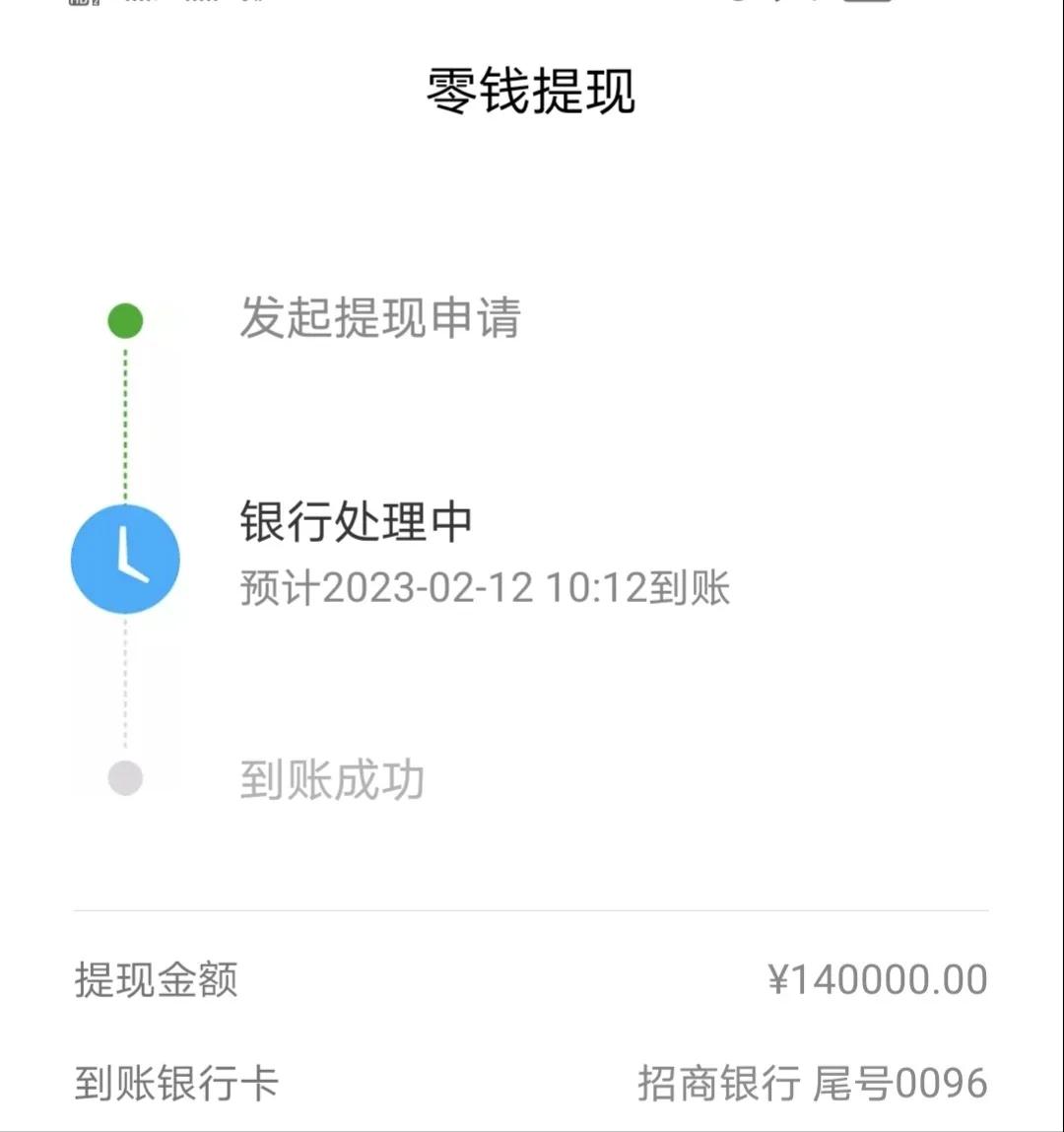Tap the 预计2023-02-12 arrival date text
This screenshot has width=1064, height=1132.
(x=484, y=588)
